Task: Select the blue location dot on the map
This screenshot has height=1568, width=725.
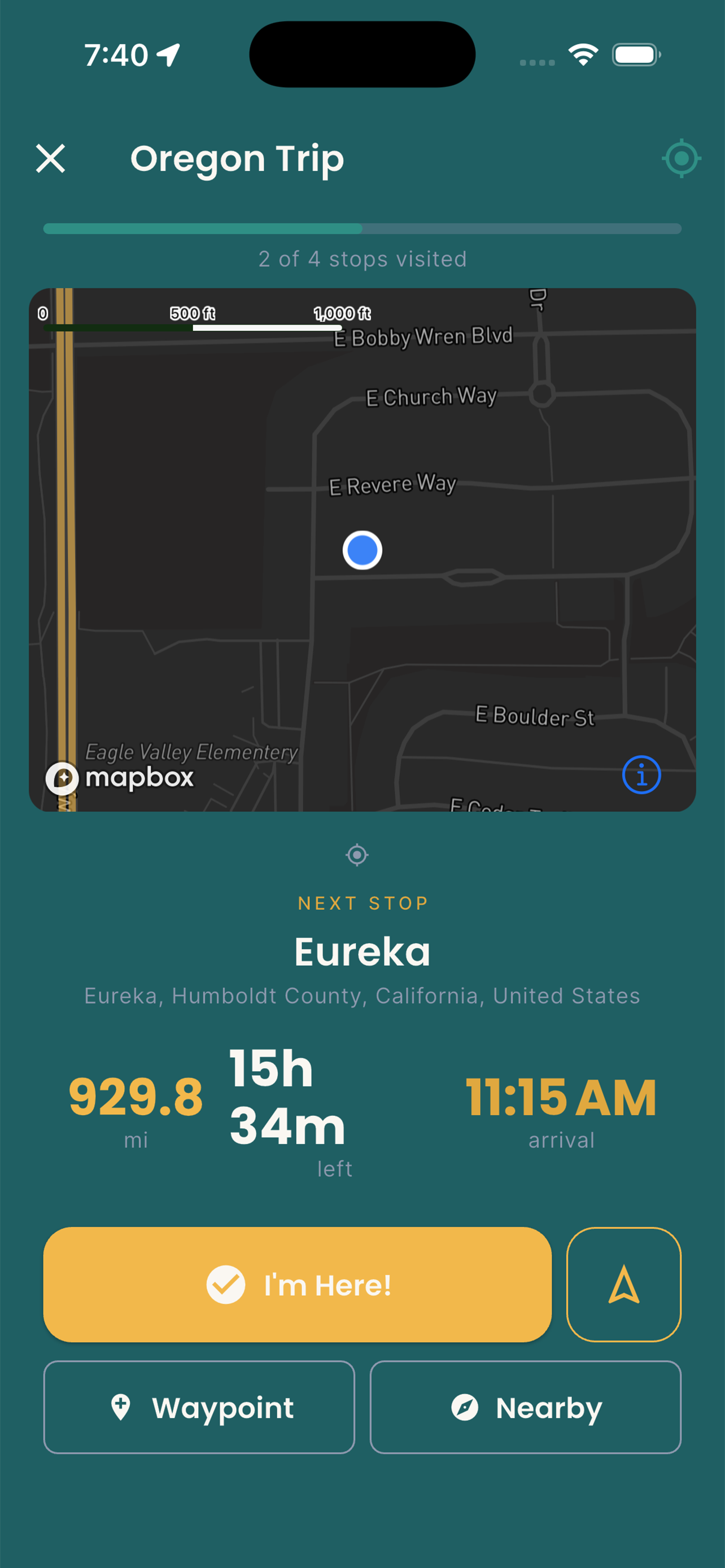Action: [x=363, y=549]
